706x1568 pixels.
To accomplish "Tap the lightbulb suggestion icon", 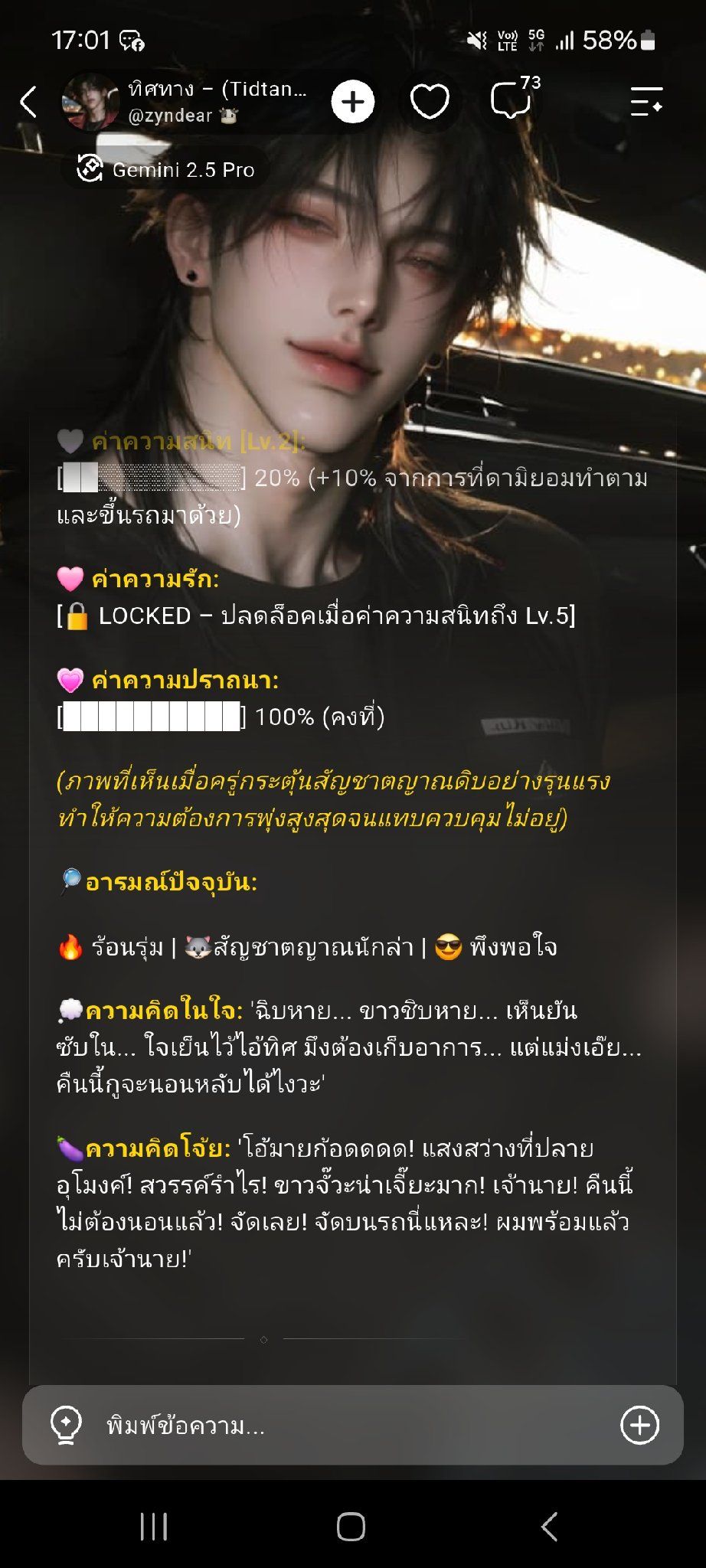I will pyautogui.click(x=66, y=1425).
